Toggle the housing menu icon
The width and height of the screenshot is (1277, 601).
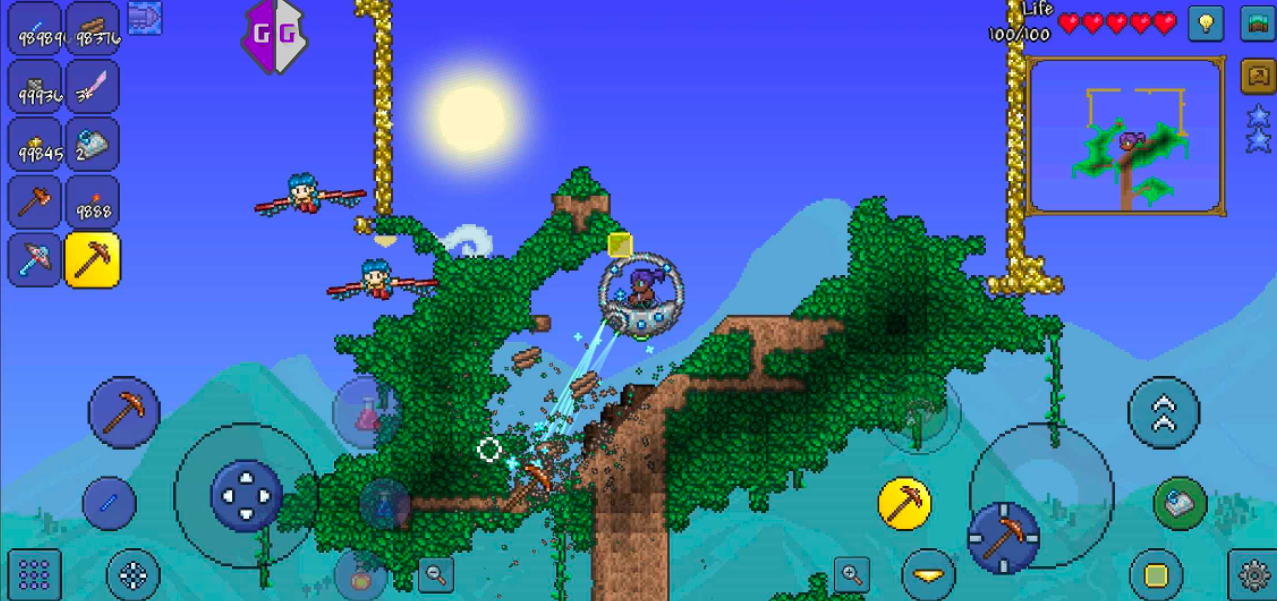point(1258,24)
